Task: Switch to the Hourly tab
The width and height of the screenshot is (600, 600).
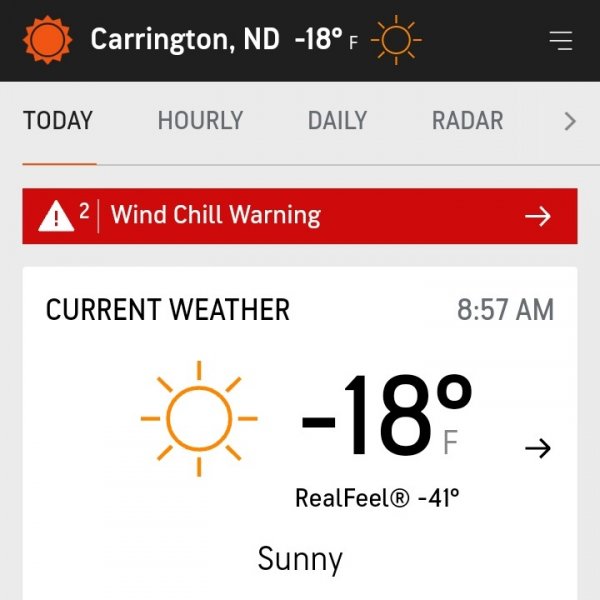Action: click(200, 121)
